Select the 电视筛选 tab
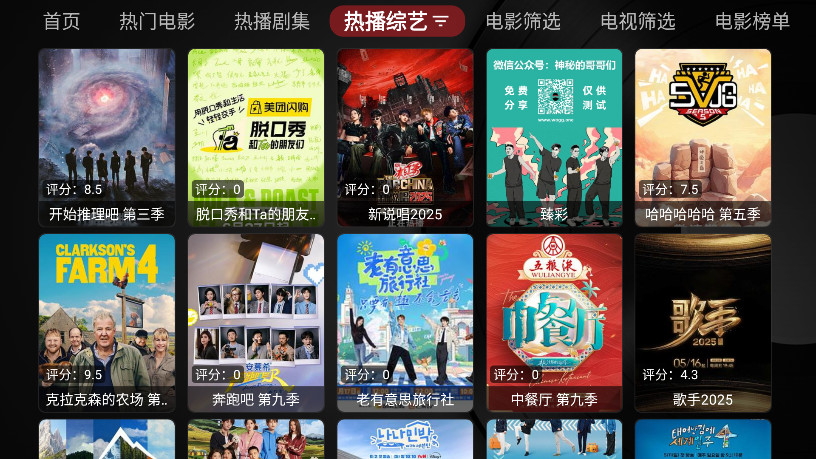 pyautogui.click(x=638, y=21)
